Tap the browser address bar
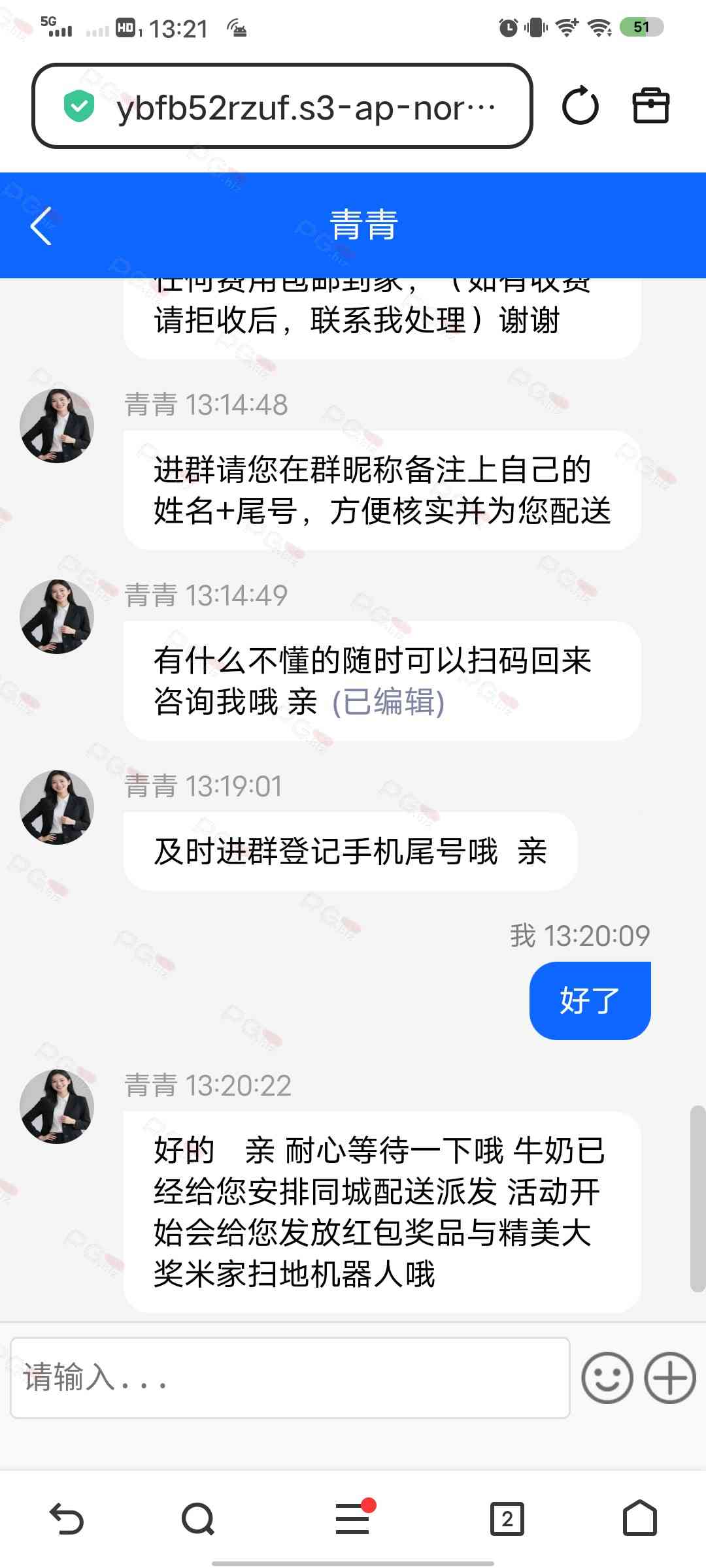Viewport: 706px width, 1568px height. [x=282, y=106]
